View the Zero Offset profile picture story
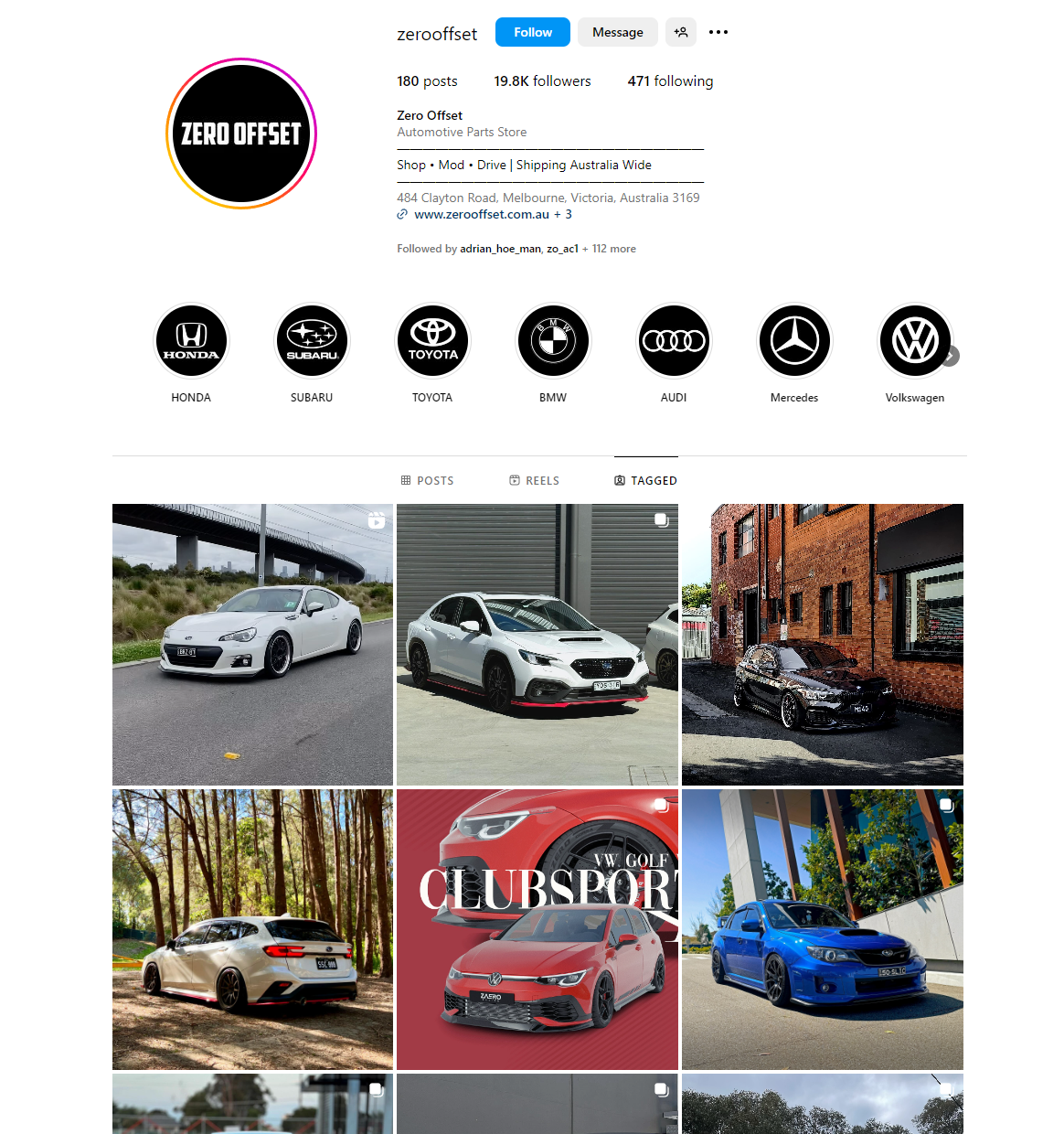 tap(241, 134)
